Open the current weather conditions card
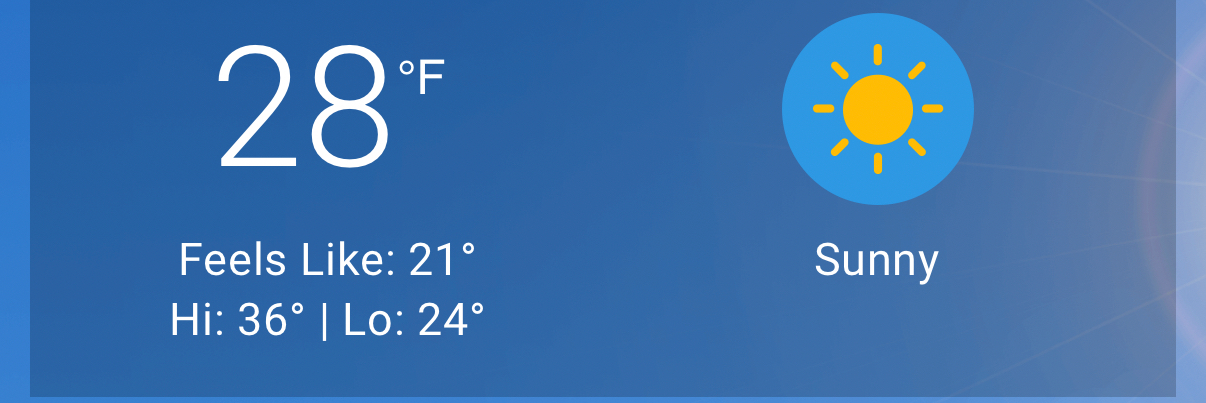 (602, 200)
